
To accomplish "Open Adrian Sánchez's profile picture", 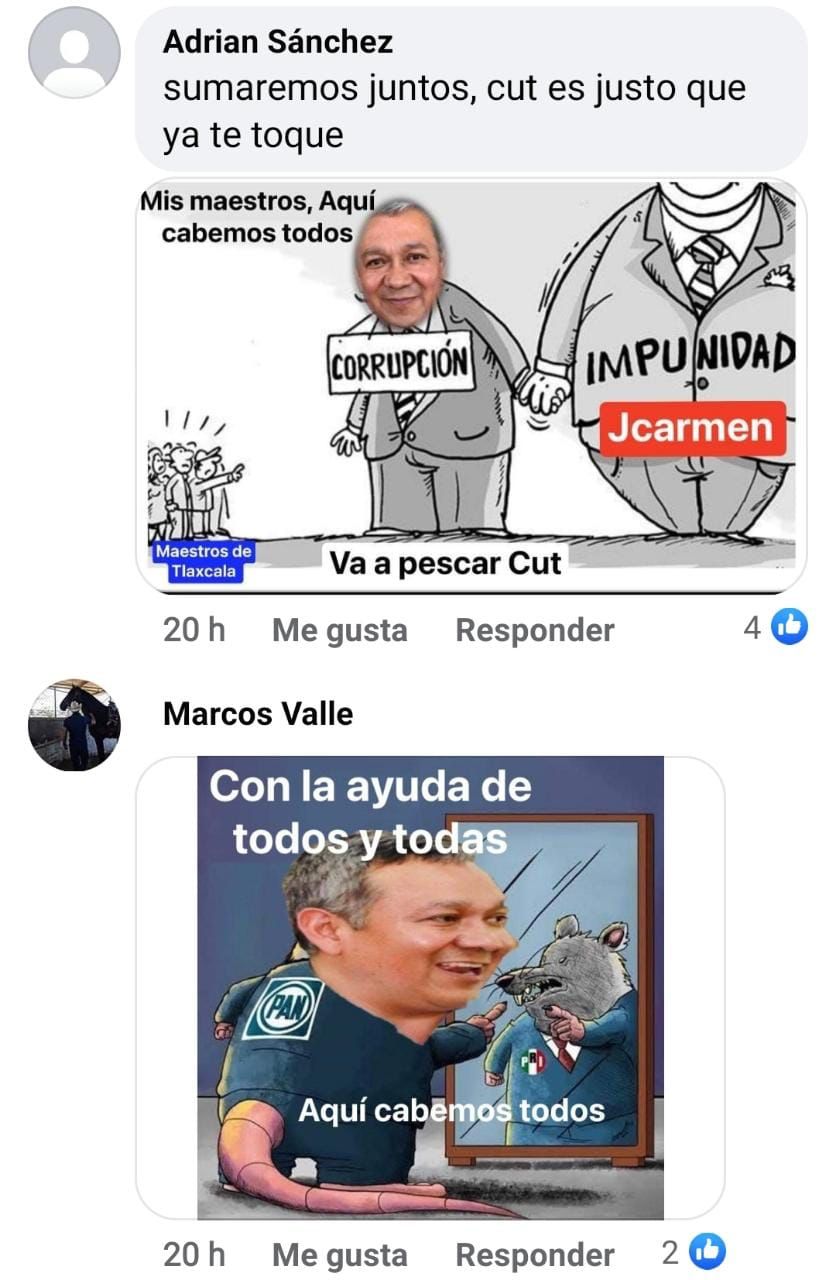I will (x=73, y=52).
